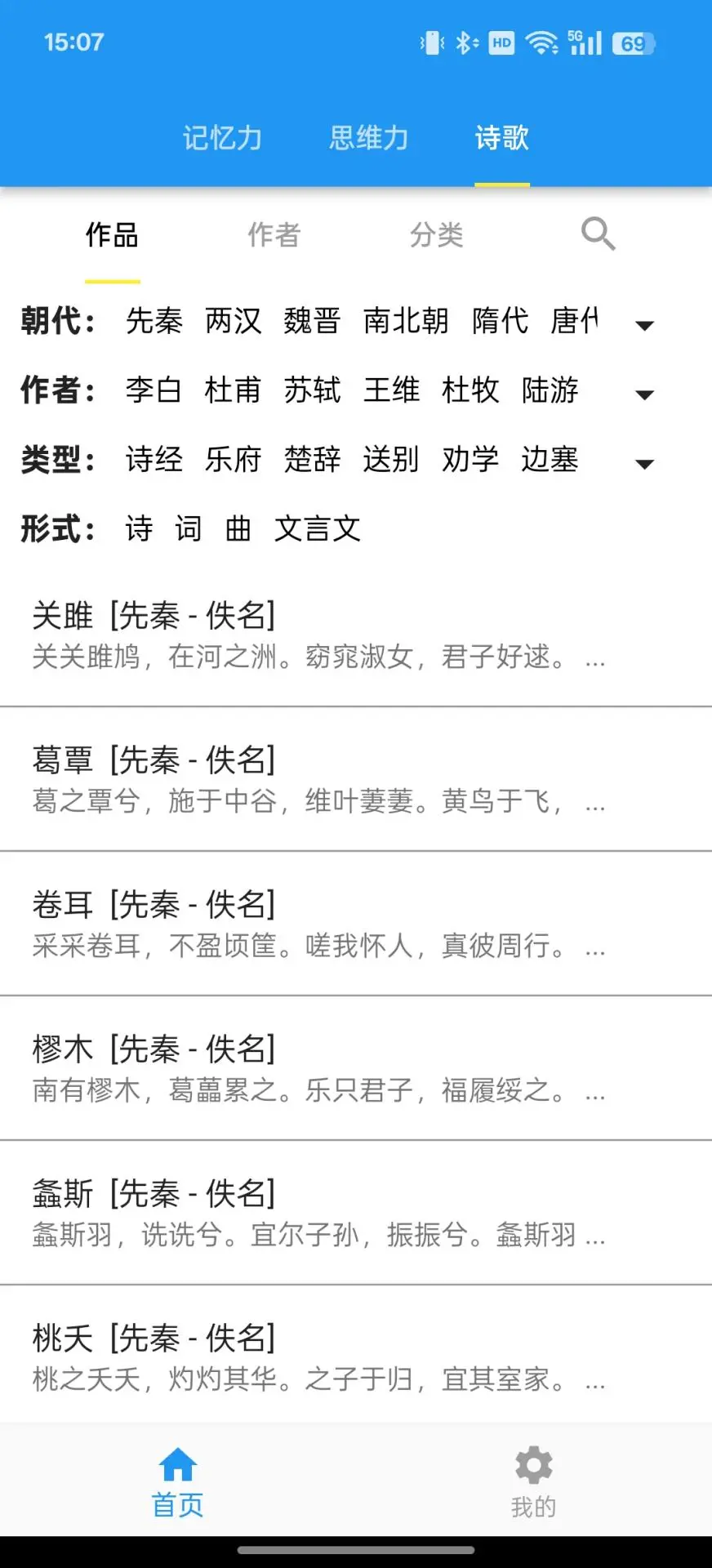Select the 文言文 form filter
The height and width of the screenshot is (1568, 712).
317,529
